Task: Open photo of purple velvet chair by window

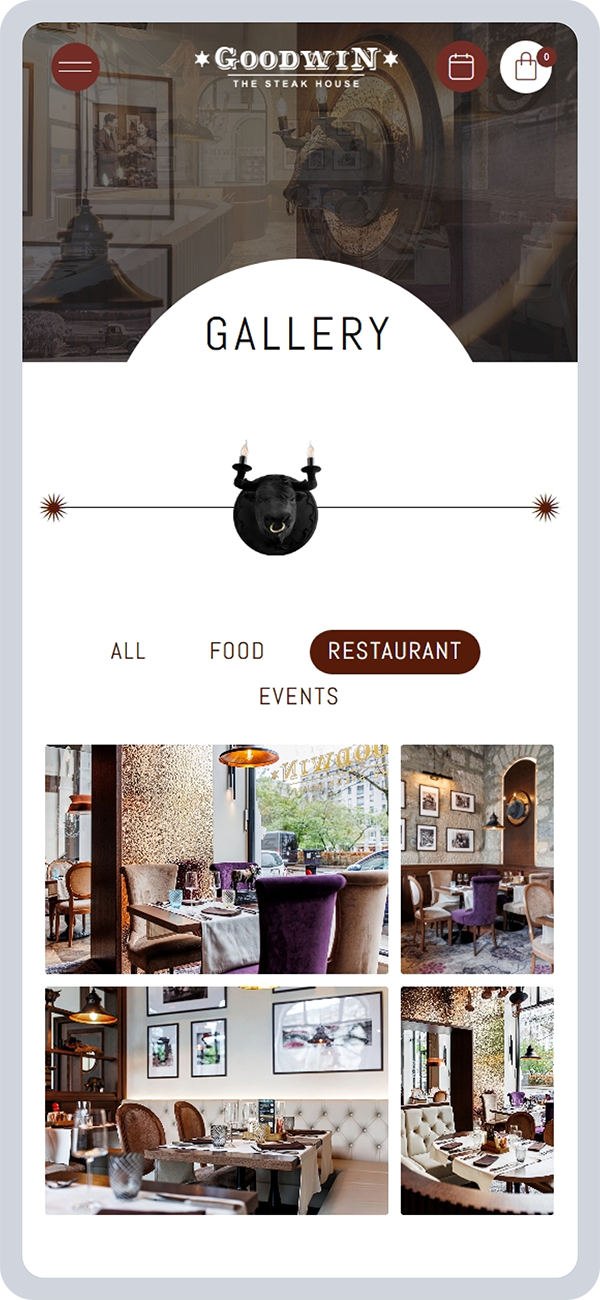Action: (x=217, y=859)
